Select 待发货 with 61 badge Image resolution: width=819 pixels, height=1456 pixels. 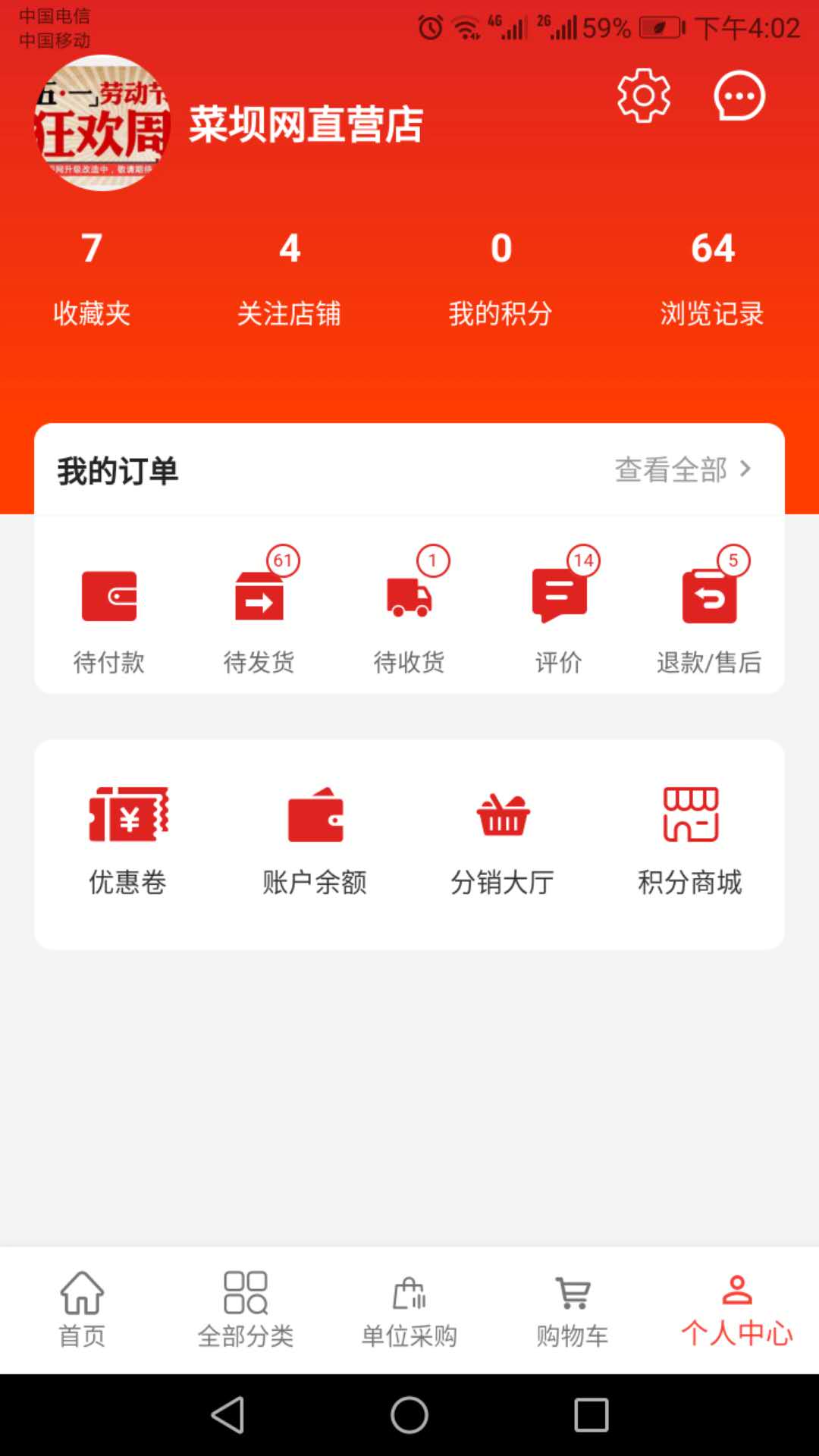click(x=260, y=614)
